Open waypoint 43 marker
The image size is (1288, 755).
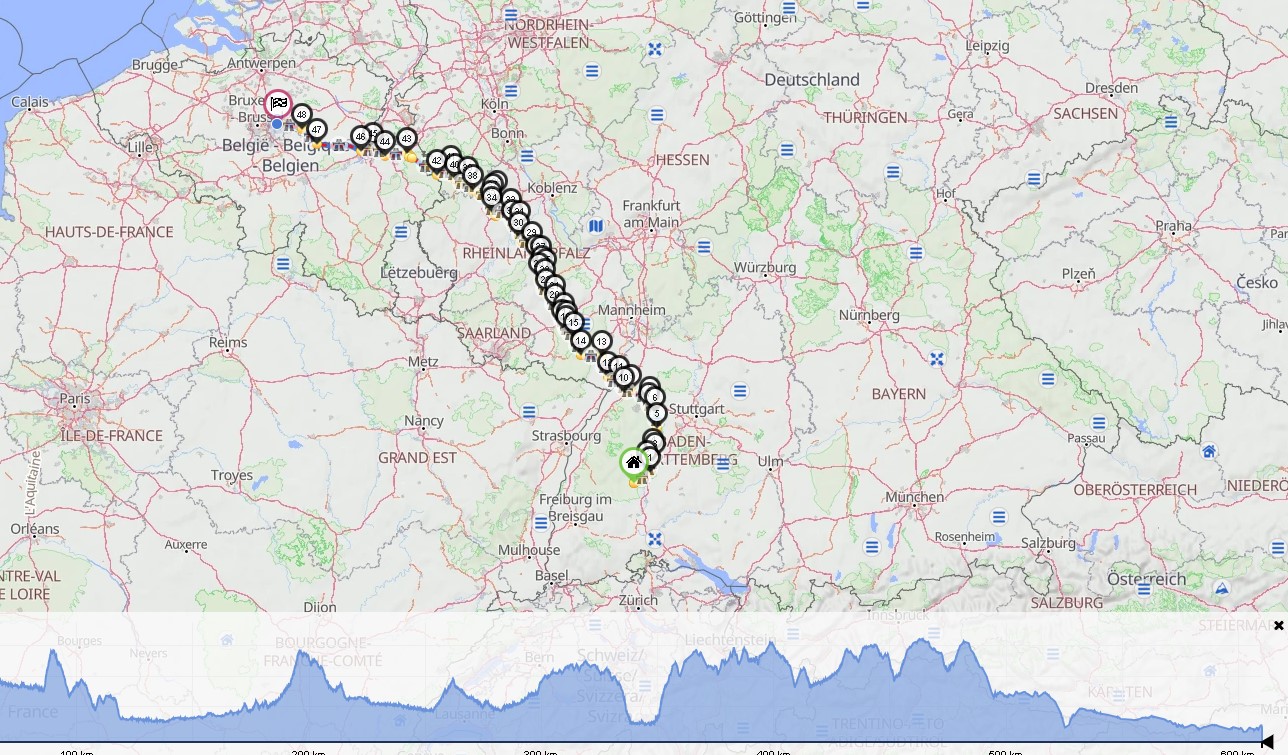(x=406, y=139)
